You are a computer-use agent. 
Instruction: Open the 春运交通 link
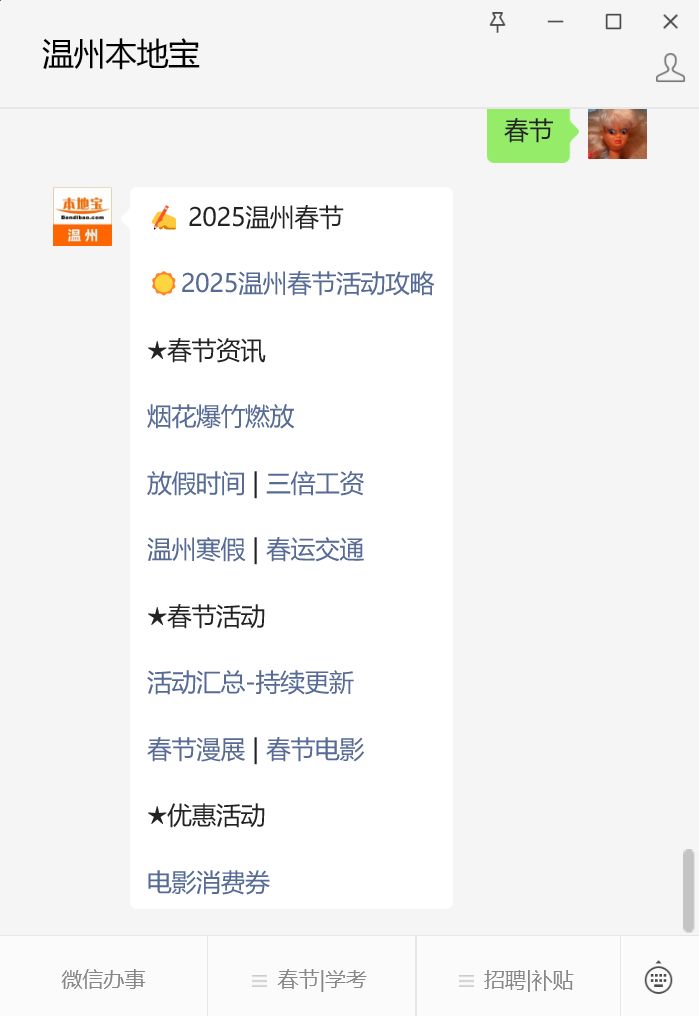315,550
